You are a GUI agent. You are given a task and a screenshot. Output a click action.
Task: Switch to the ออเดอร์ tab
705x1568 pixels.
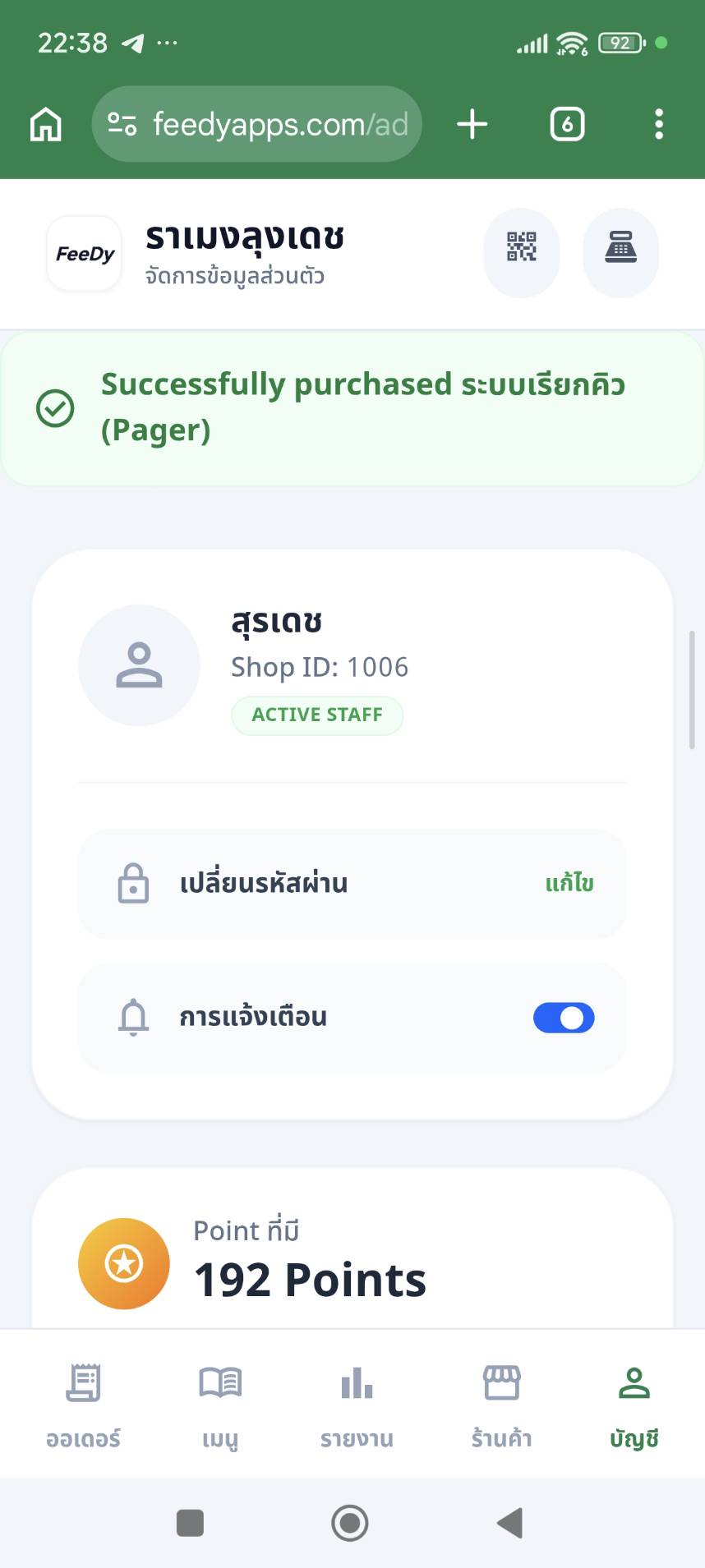(83, 1405)
